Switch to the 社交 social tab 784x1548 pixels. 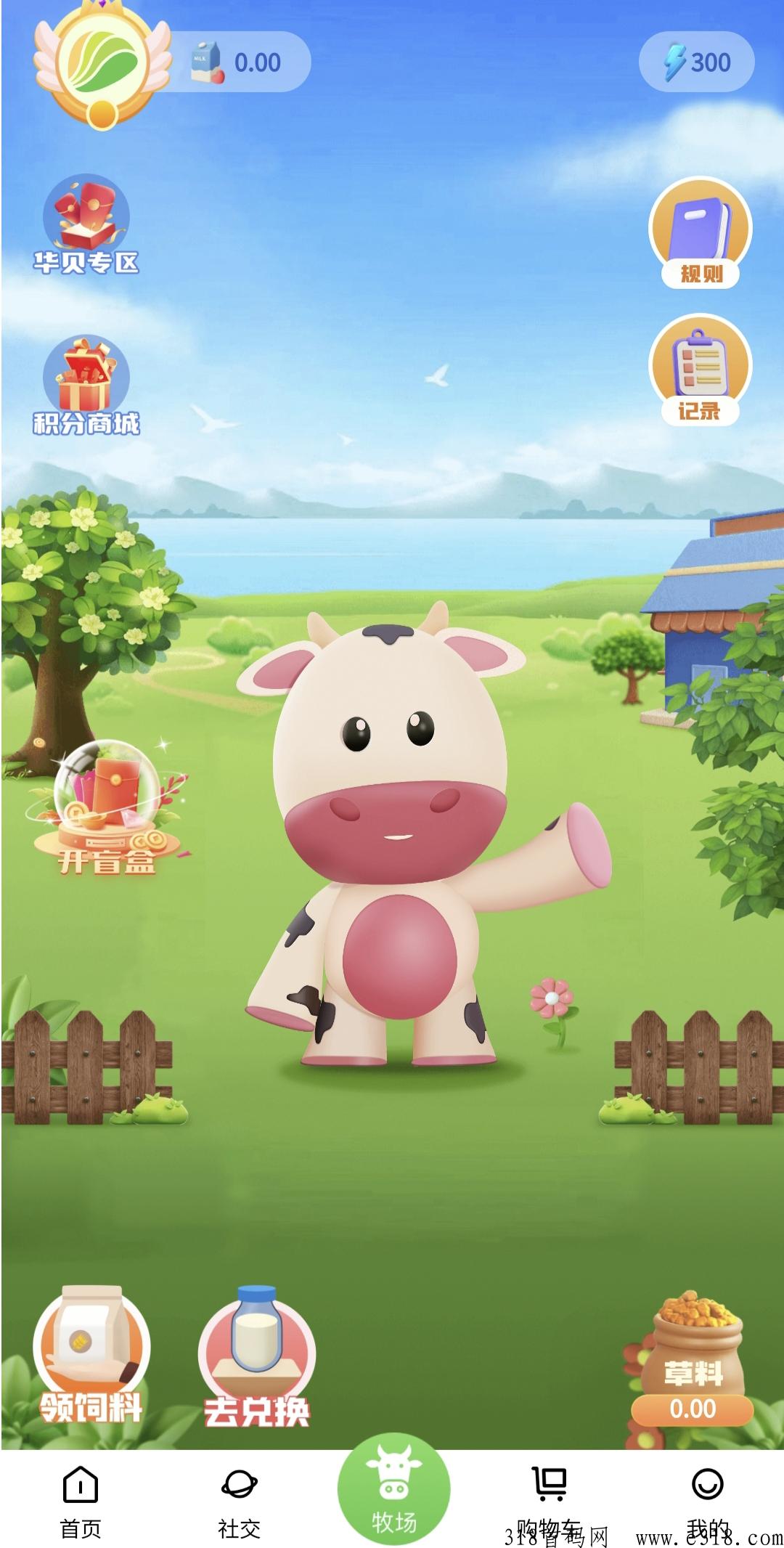239,1503
